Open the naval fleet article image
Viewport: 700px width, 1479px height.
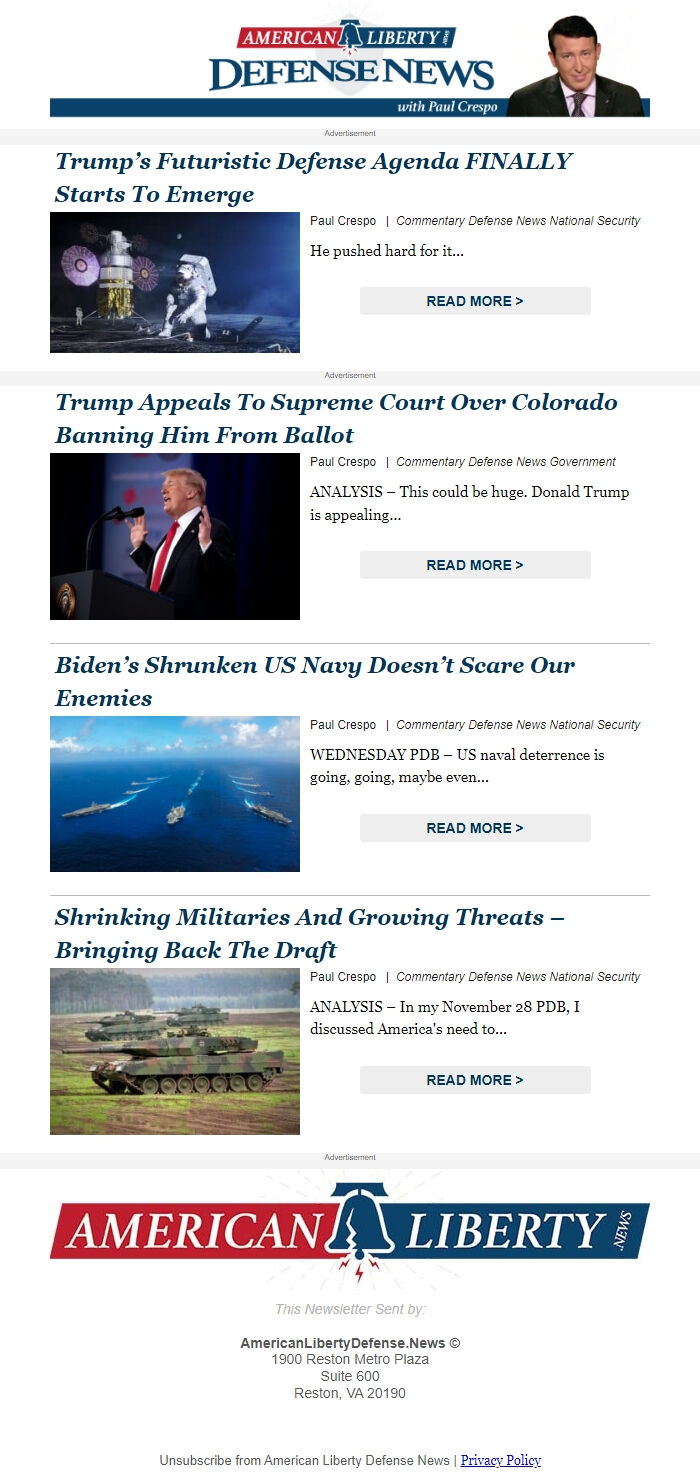pos(175,794)
